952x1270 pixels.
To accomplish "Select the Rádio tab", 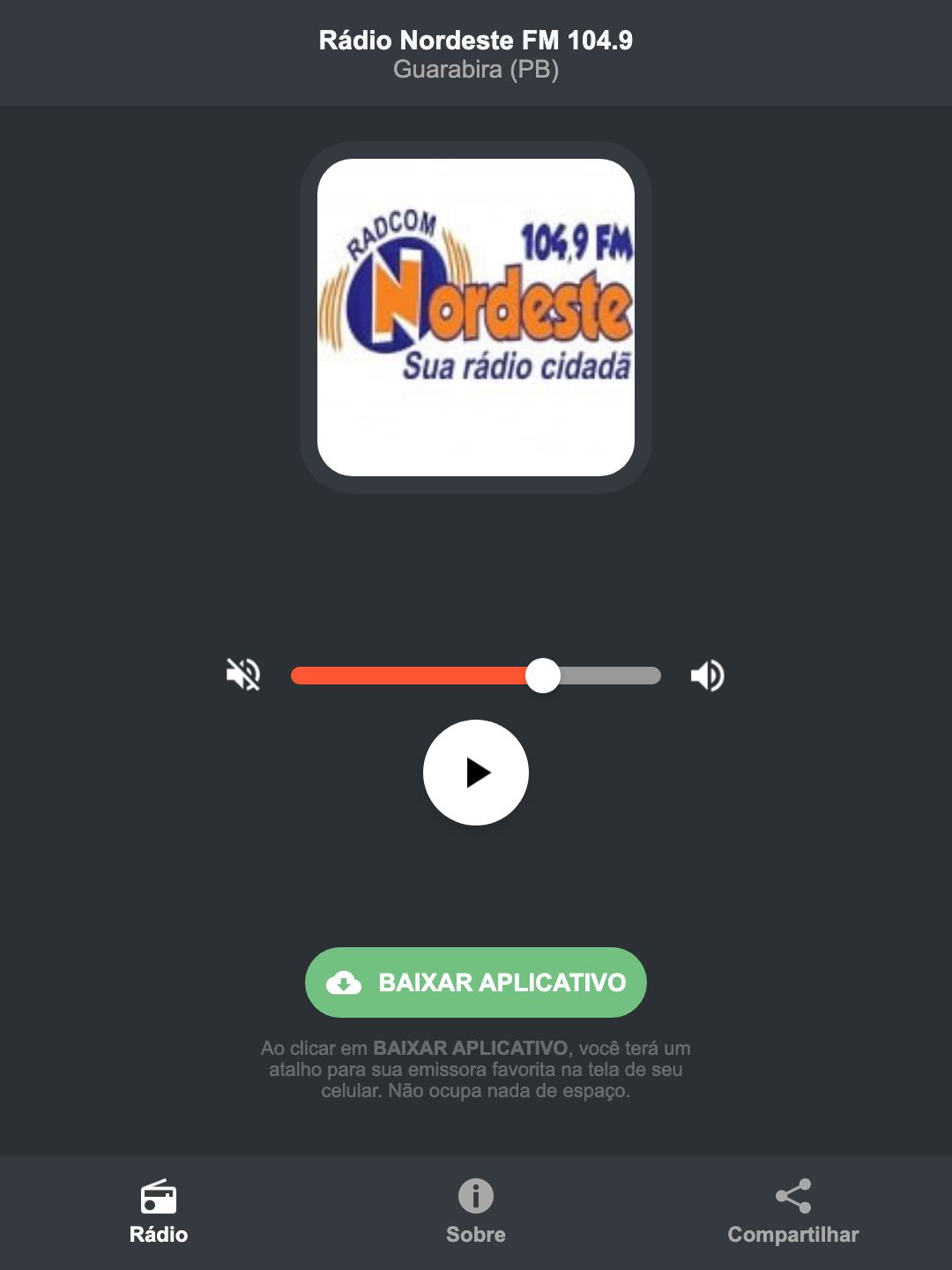I will tap(159, 1235).
